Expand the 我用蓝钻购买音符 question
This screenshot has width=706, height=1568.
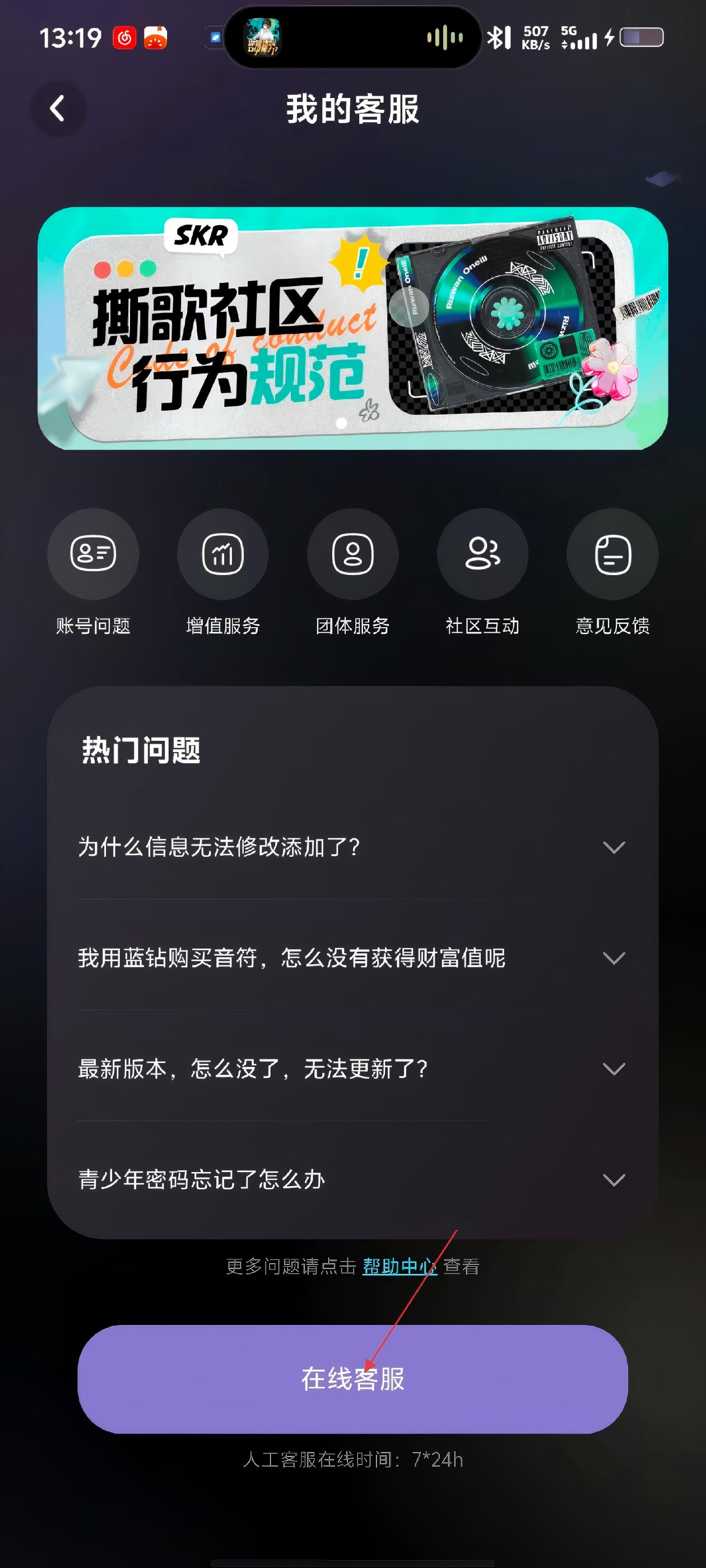pos(352,958)
